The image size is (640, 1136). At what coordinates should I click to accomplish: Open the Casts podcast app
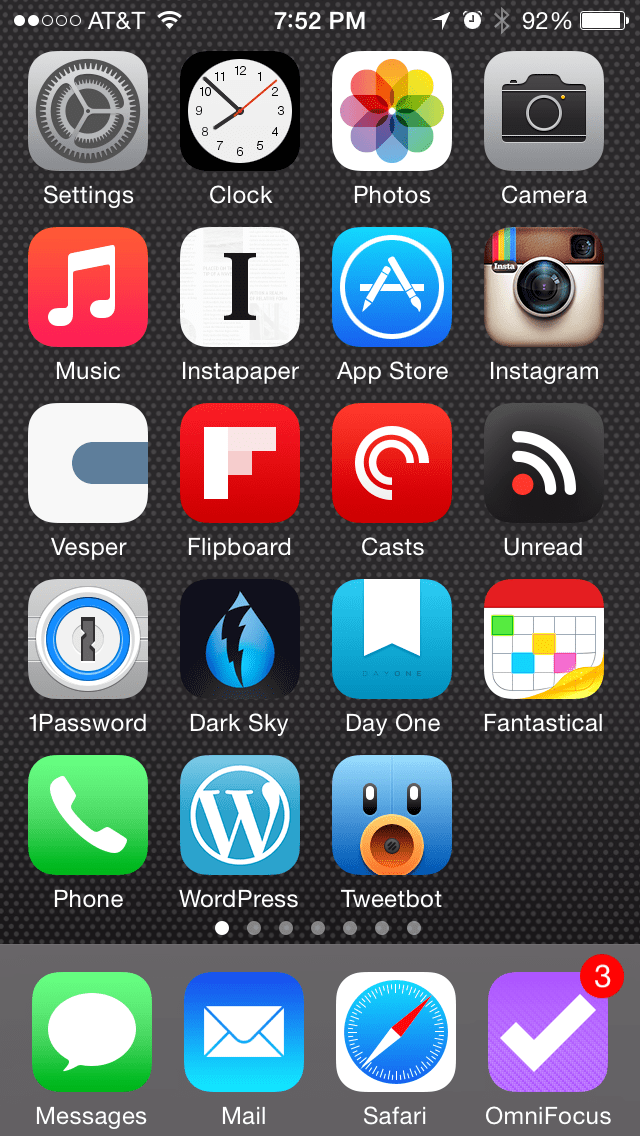pyautogui.click(x=392, y=463)
